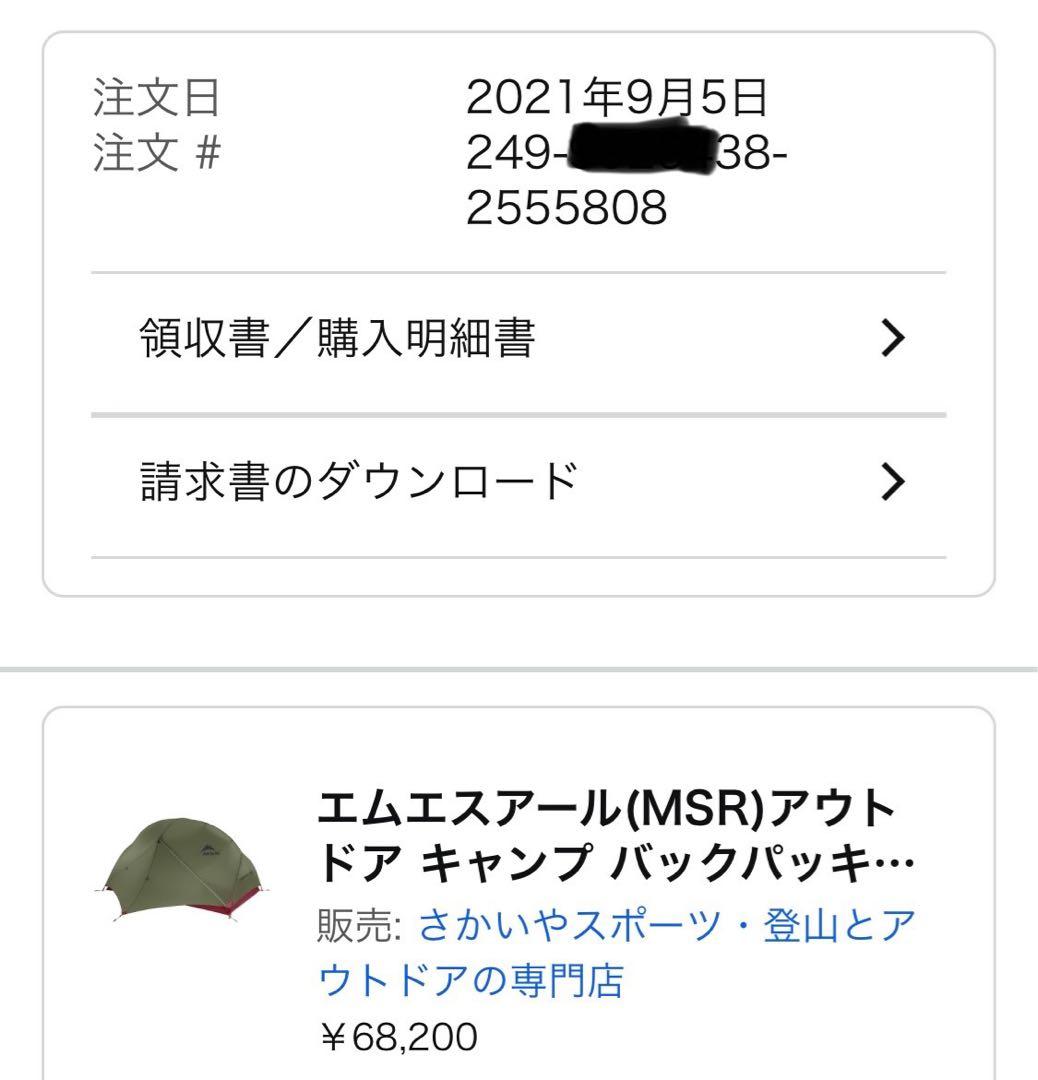The height and width of the screenshot is (1080, 1038).
Task: Click the chevron next to 領収書／購入明細書
Action: pyautogui.click(x=893, y=337)
